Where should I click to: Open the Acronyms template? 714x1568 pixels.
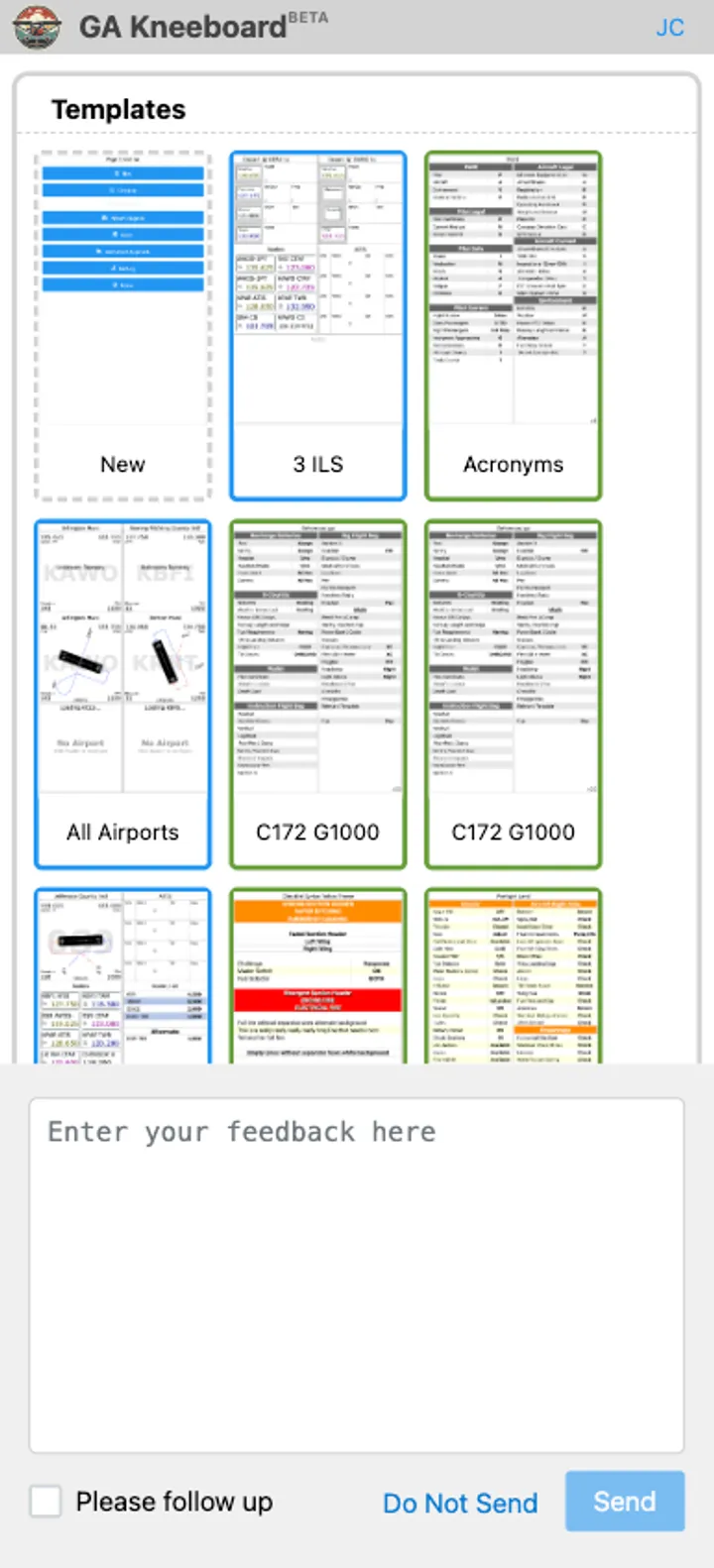(513, 327)
